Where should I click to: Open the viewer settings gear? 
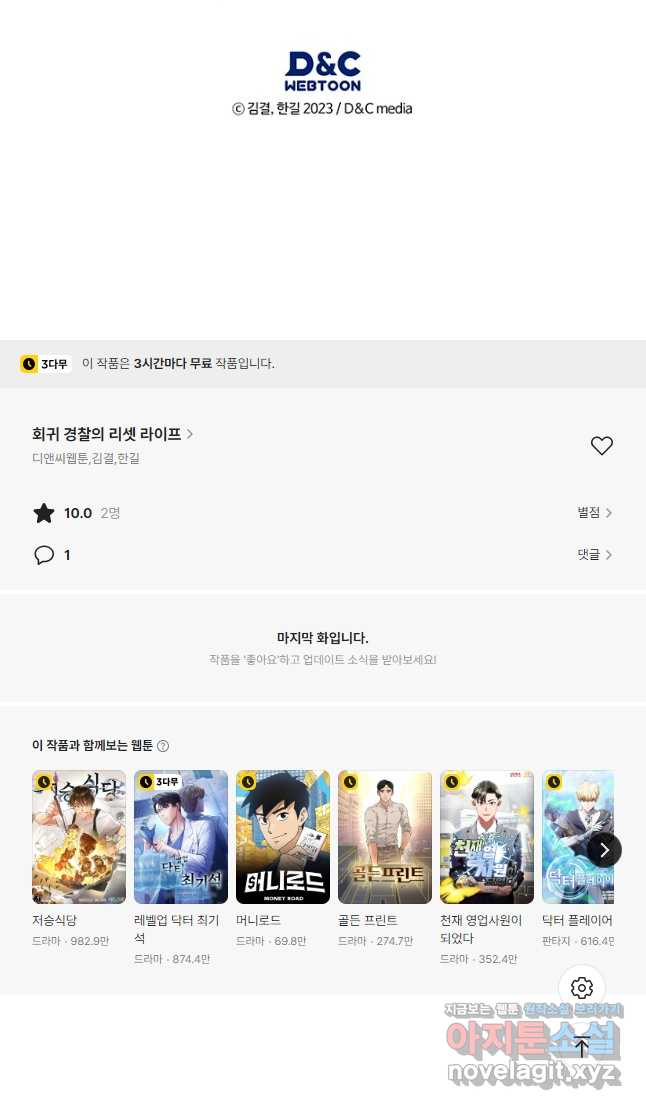582,988
